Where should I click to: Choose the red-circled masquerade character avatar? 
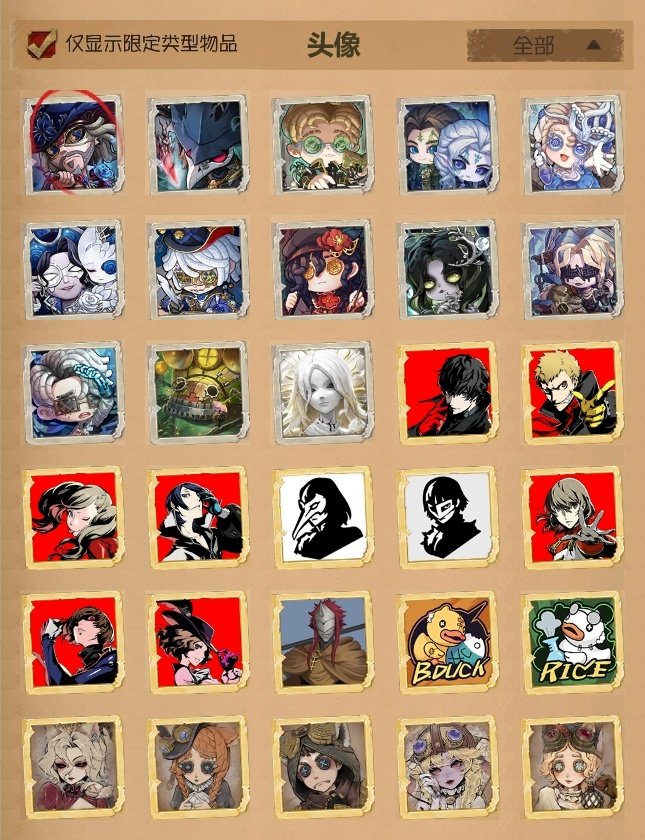pos(72,145)
